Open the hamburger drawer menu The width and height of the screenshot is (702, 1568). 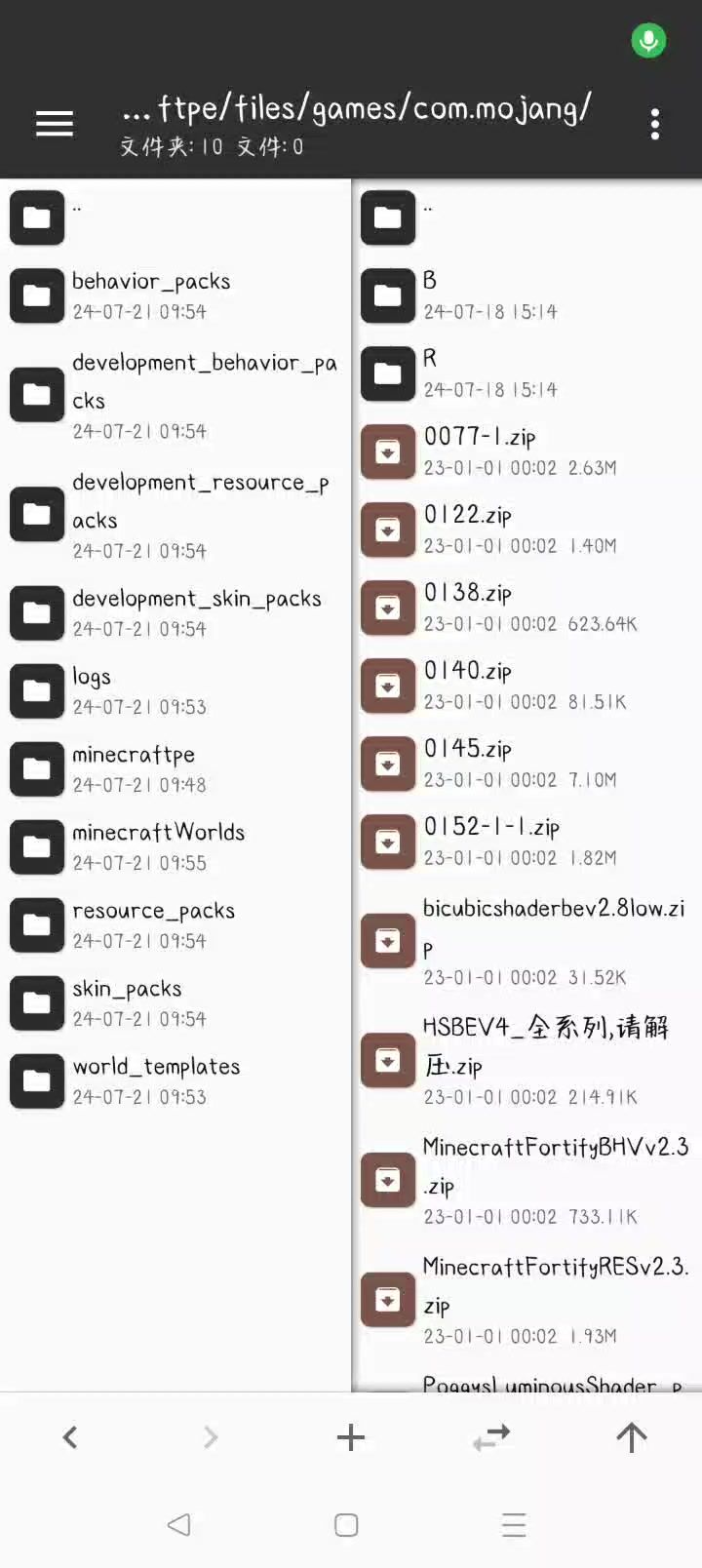click(55, 124)
